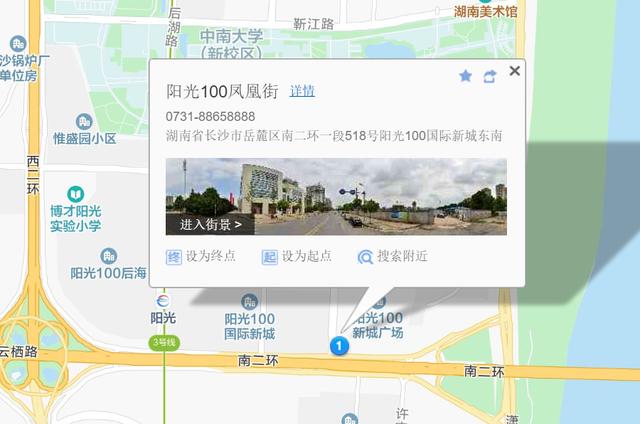Search nearby with 搜索附近
640x424 pixels.
pyautogui.click(x=393, y=256)
